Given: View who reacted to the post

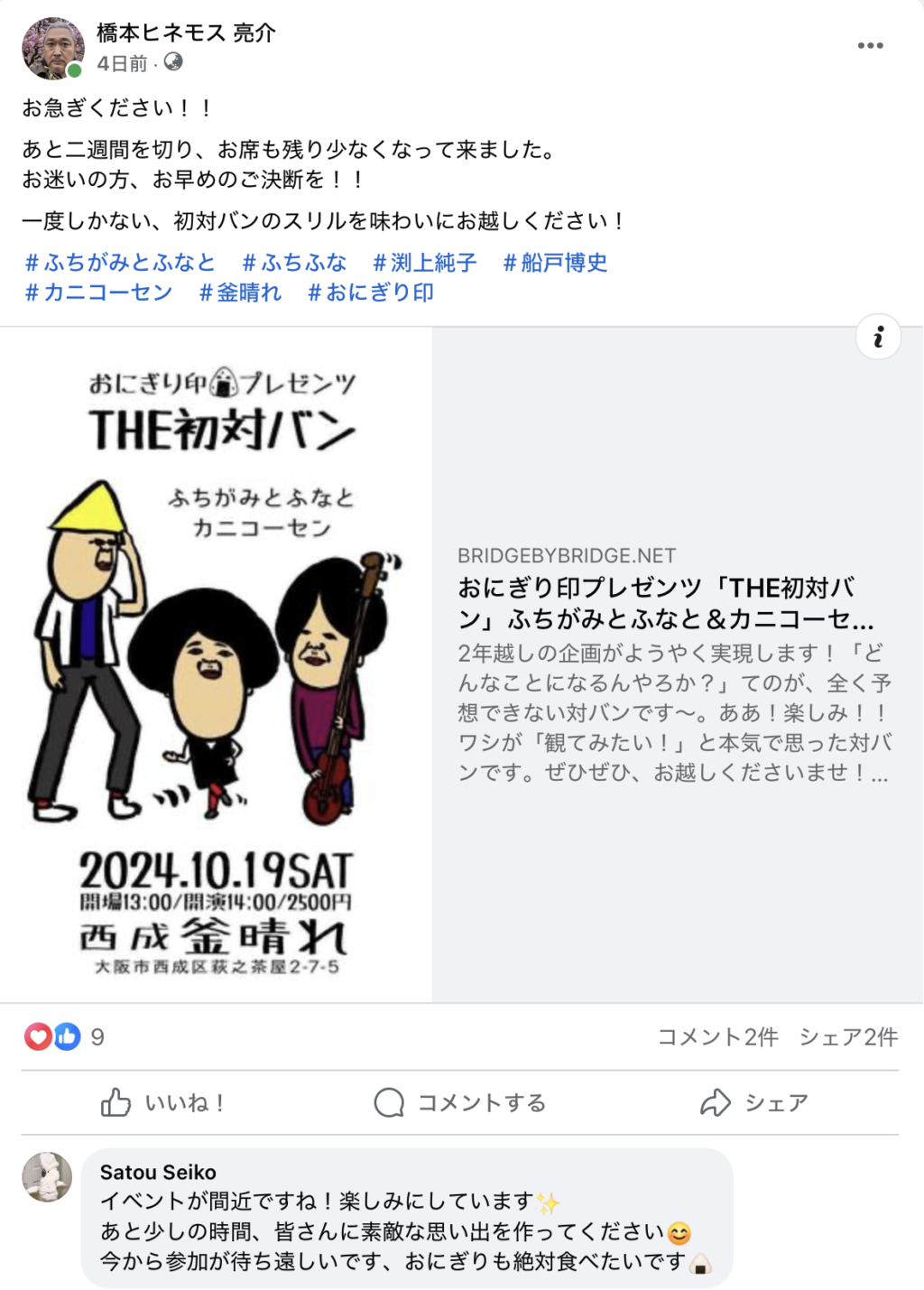Looking at the screenshot, I should tap(63, 1036).
